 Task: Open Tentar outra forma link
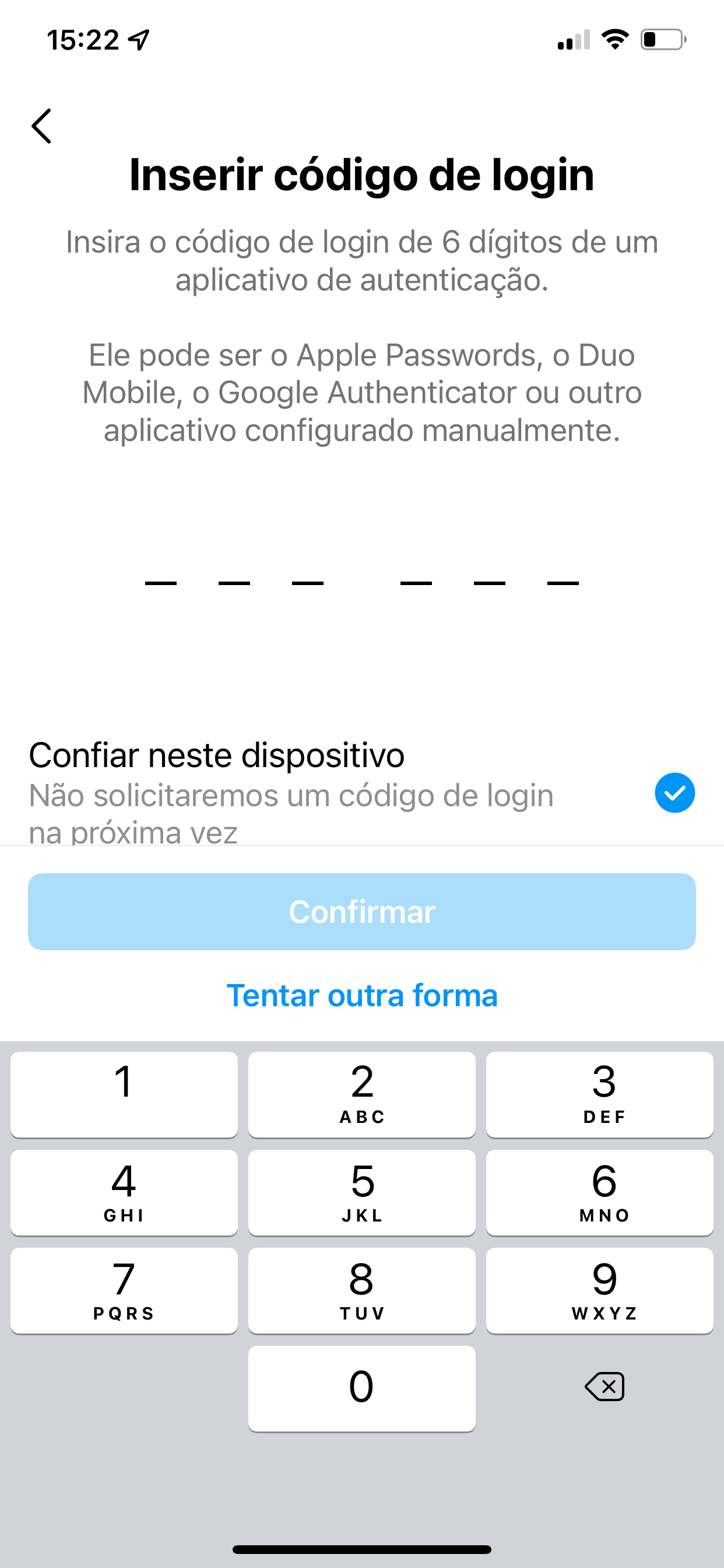coord(361,995)
